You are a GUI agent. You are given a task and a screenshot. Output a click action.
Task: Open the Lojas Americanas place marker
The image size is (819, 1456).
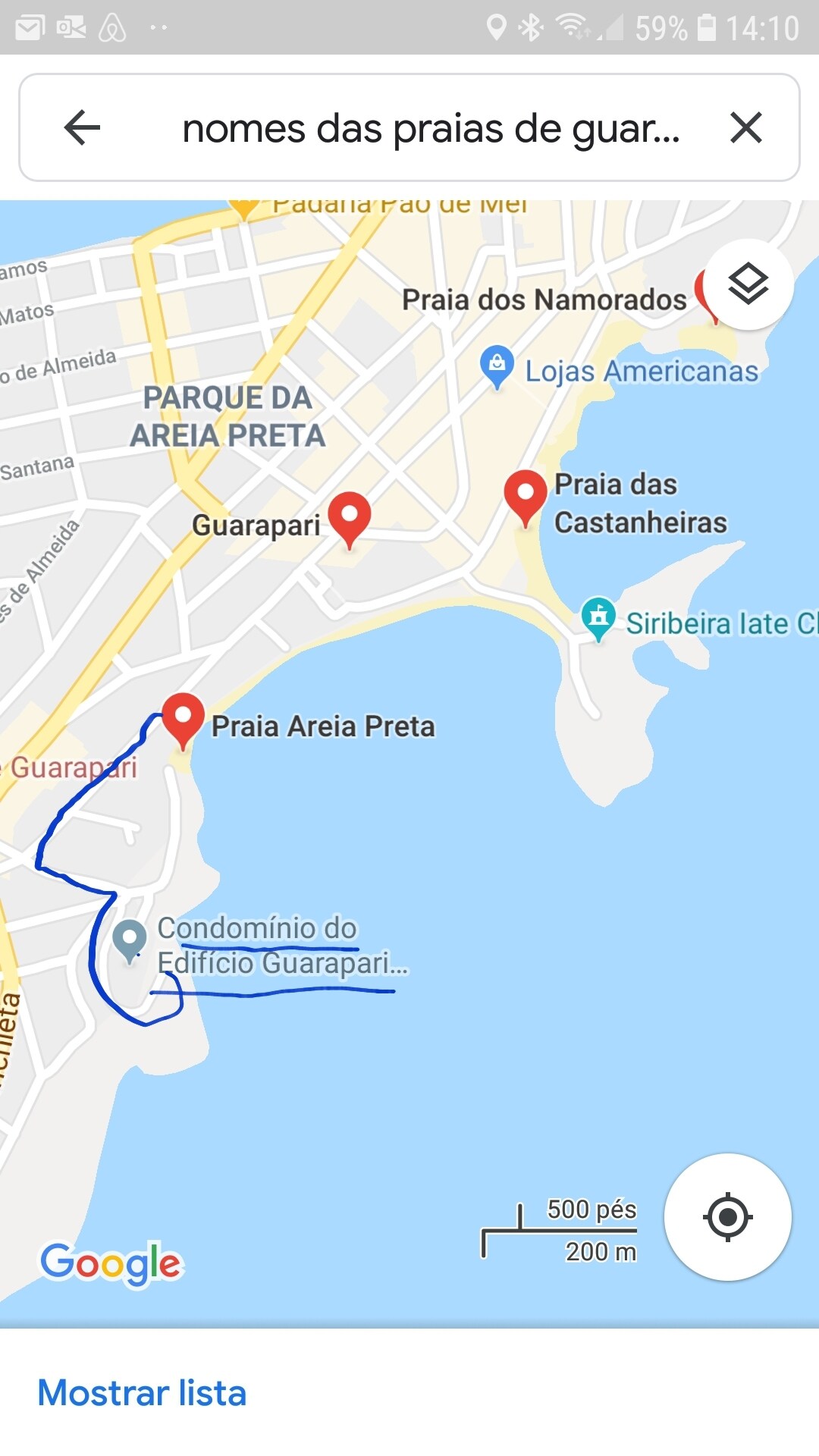(x=497, y=367)
